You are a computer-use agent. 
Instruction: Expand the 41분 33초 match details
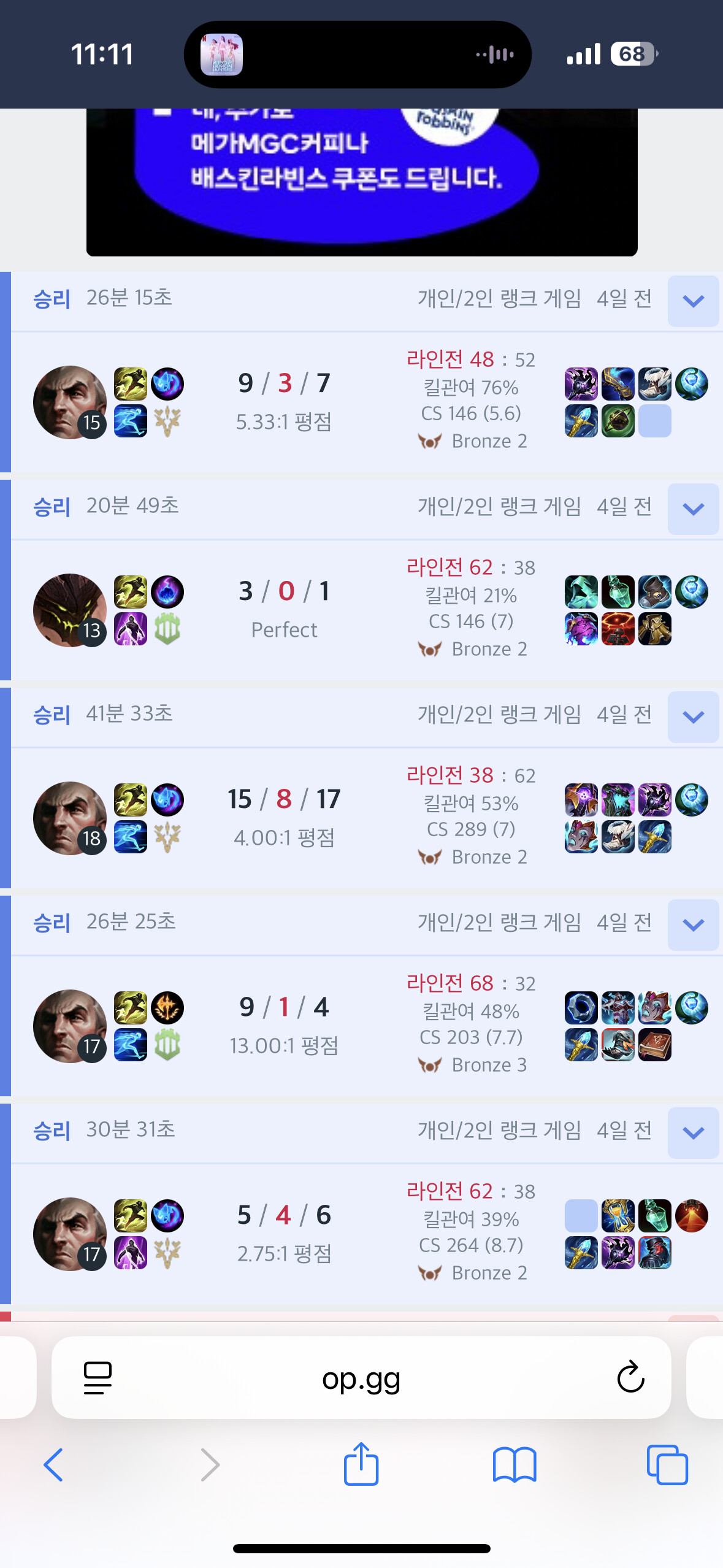(693, 717)
